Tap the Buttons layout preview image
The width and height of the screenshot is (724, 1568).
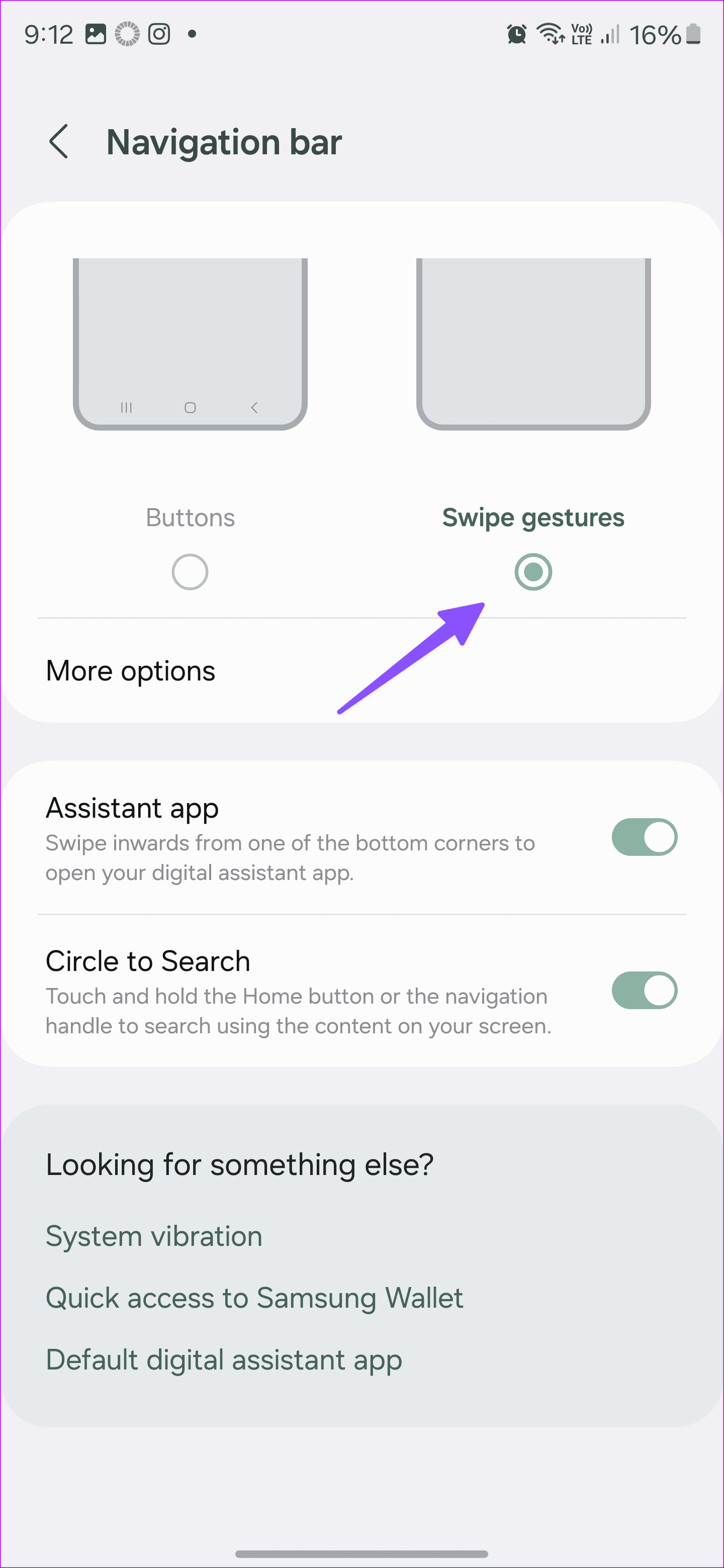(x=190, y=344)
